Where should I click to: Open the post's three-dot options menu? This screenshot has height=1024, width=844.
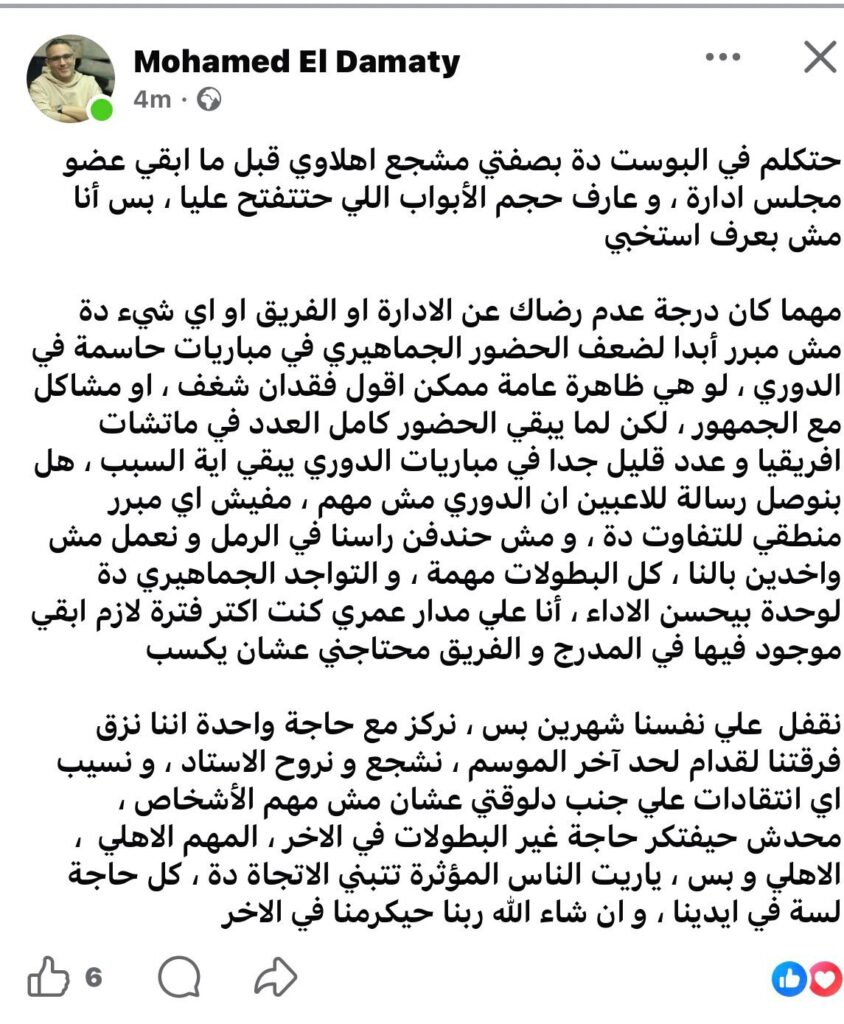pyautogui.click(x=723, y=57)
